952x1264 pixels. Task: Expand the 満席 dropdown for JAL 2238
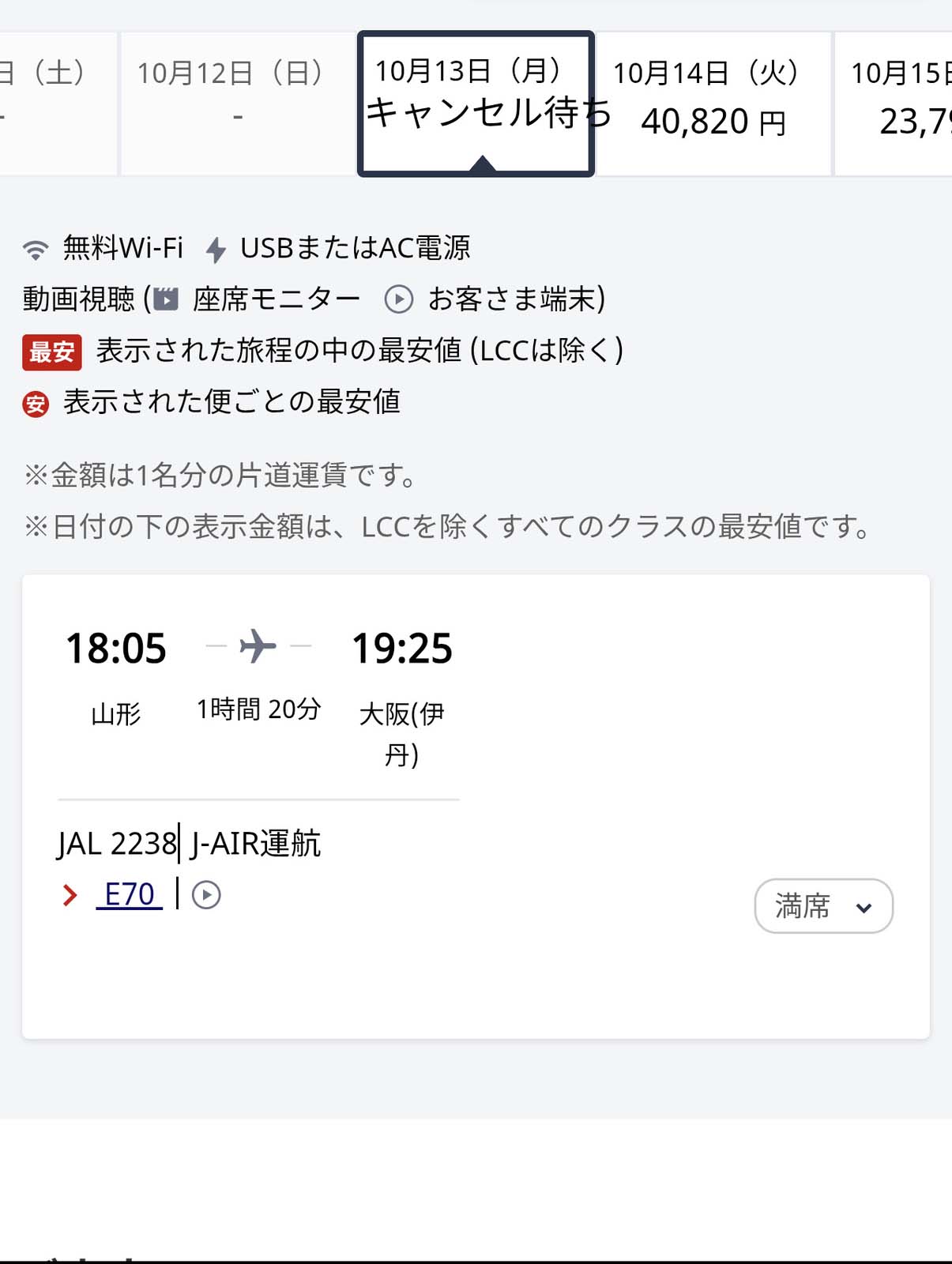coord(823,906)
